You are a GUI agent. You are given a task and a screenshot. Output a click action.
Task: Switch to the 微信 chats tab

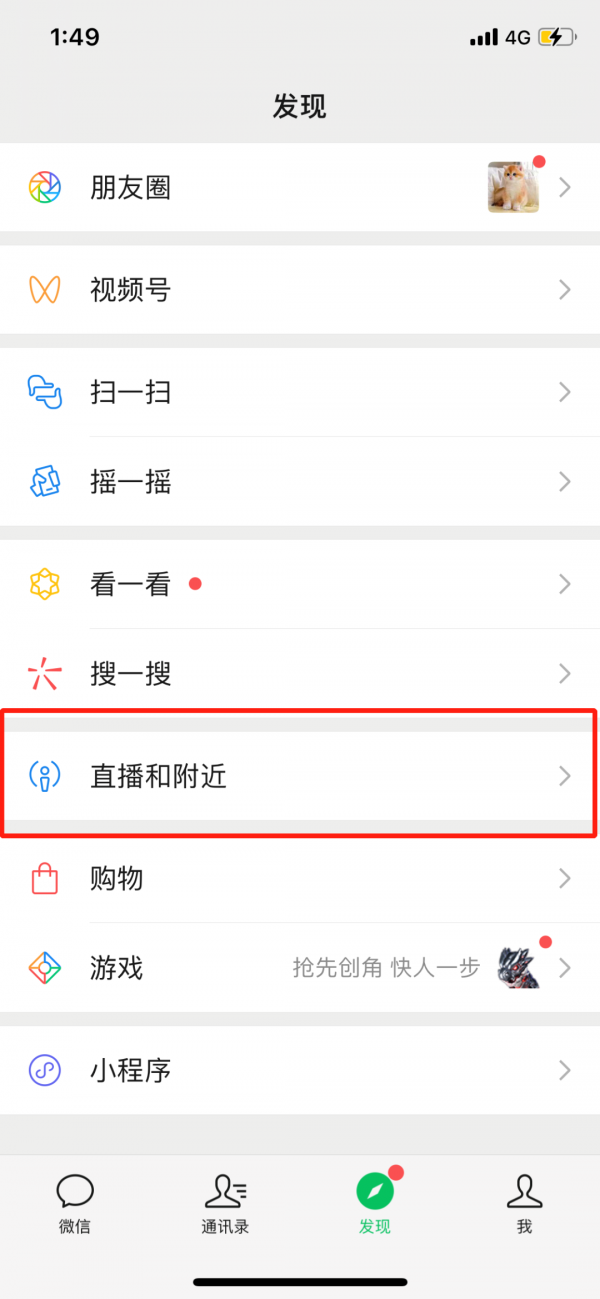pos(75,1203)
